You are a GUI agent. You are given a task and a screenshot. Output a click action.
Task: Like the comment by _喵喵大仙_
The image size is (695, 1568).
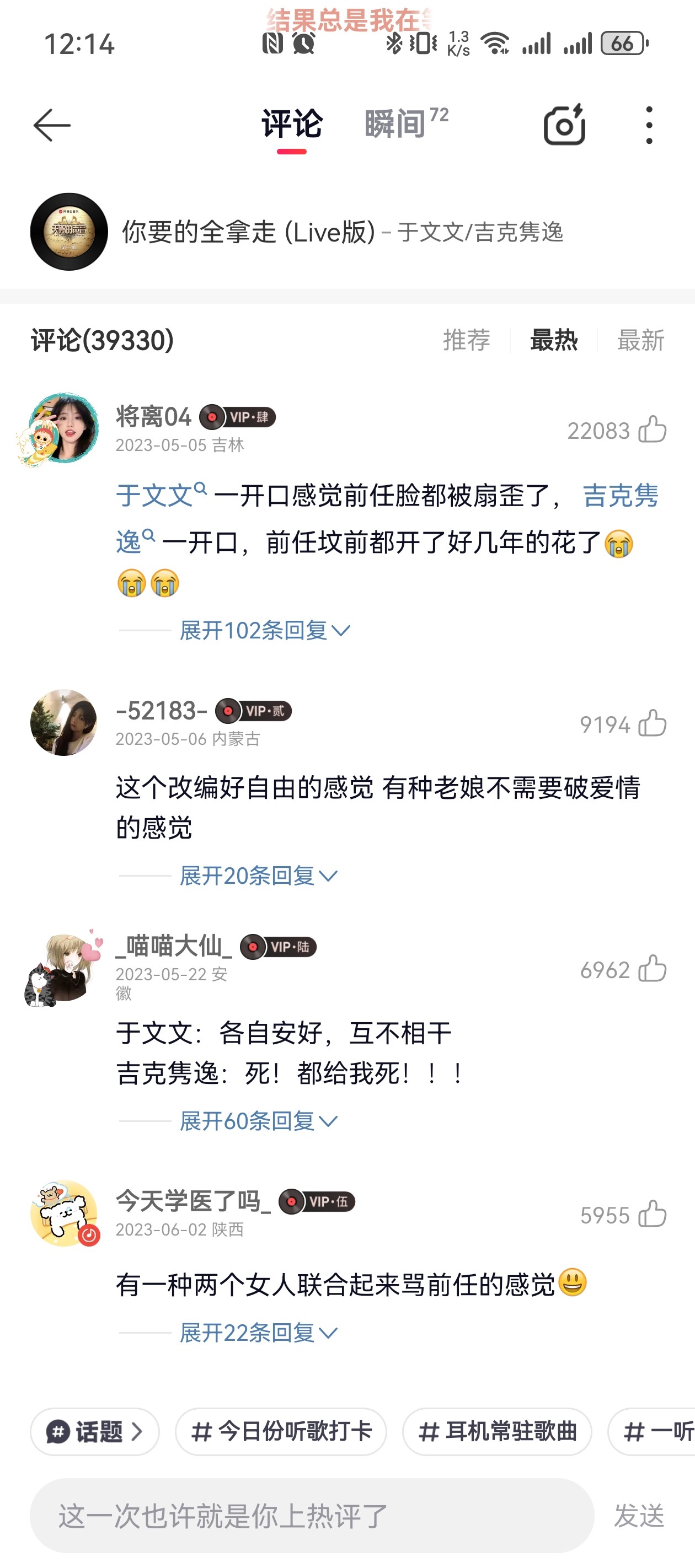653,969
